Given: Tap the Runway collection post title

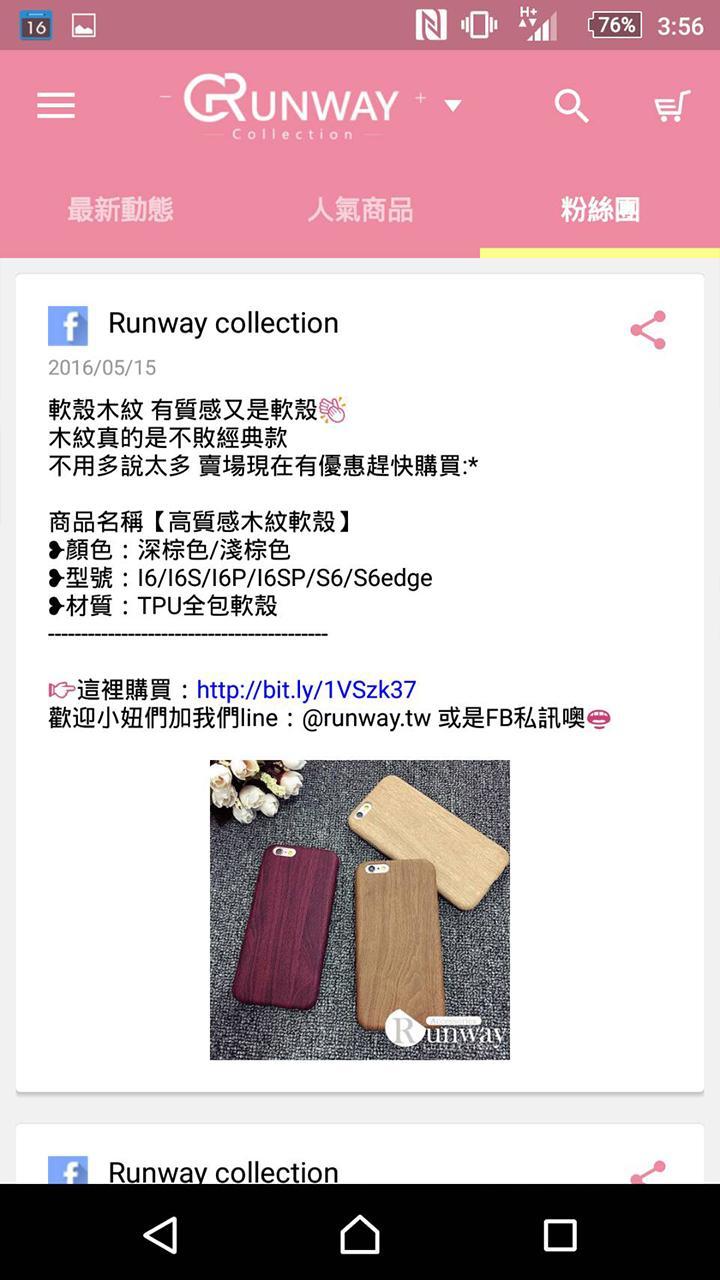Looking at the screenshot, I should click(223, 323).
